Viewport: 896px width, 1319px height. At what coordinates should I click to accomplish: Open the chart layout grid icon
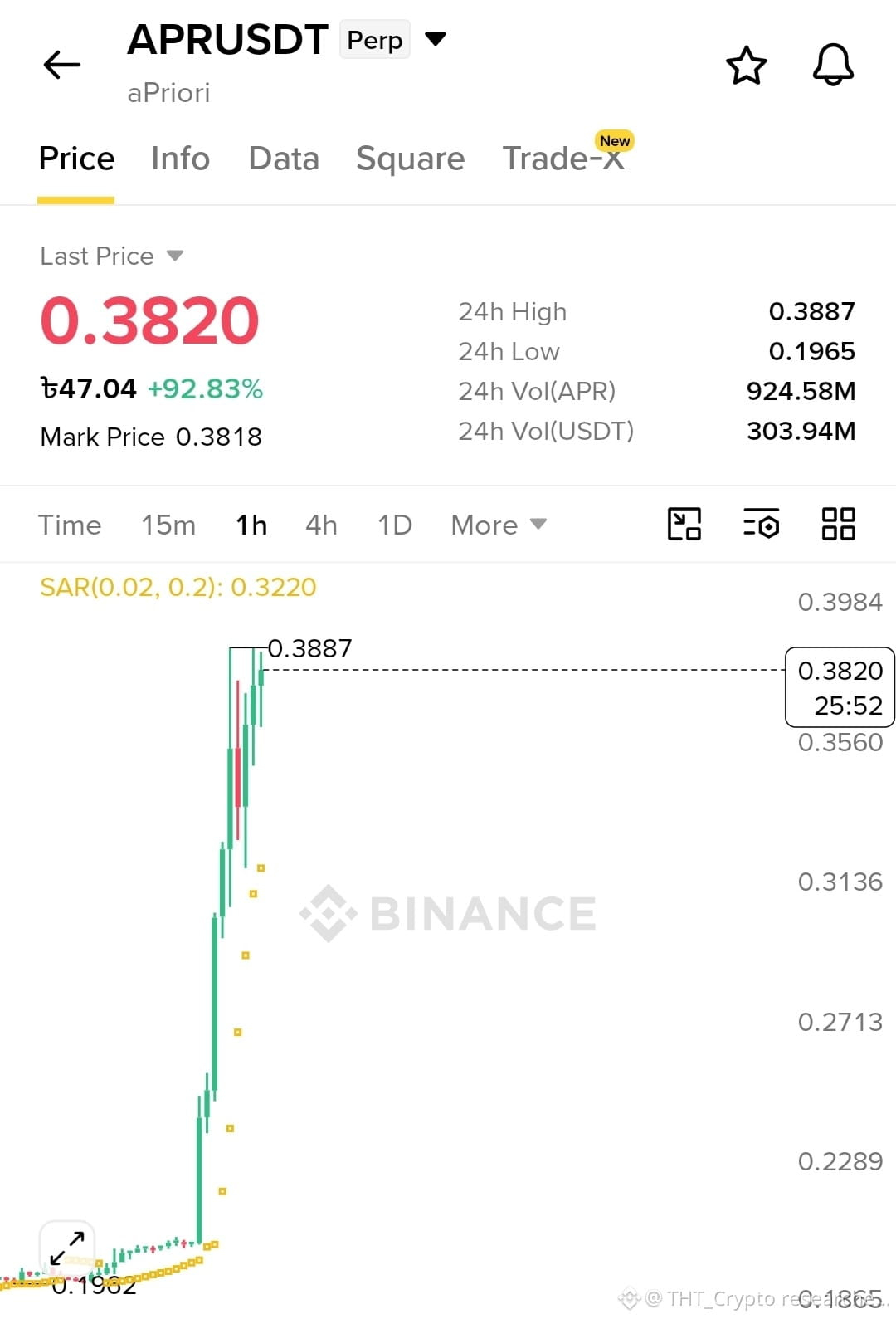coord(838,524)
